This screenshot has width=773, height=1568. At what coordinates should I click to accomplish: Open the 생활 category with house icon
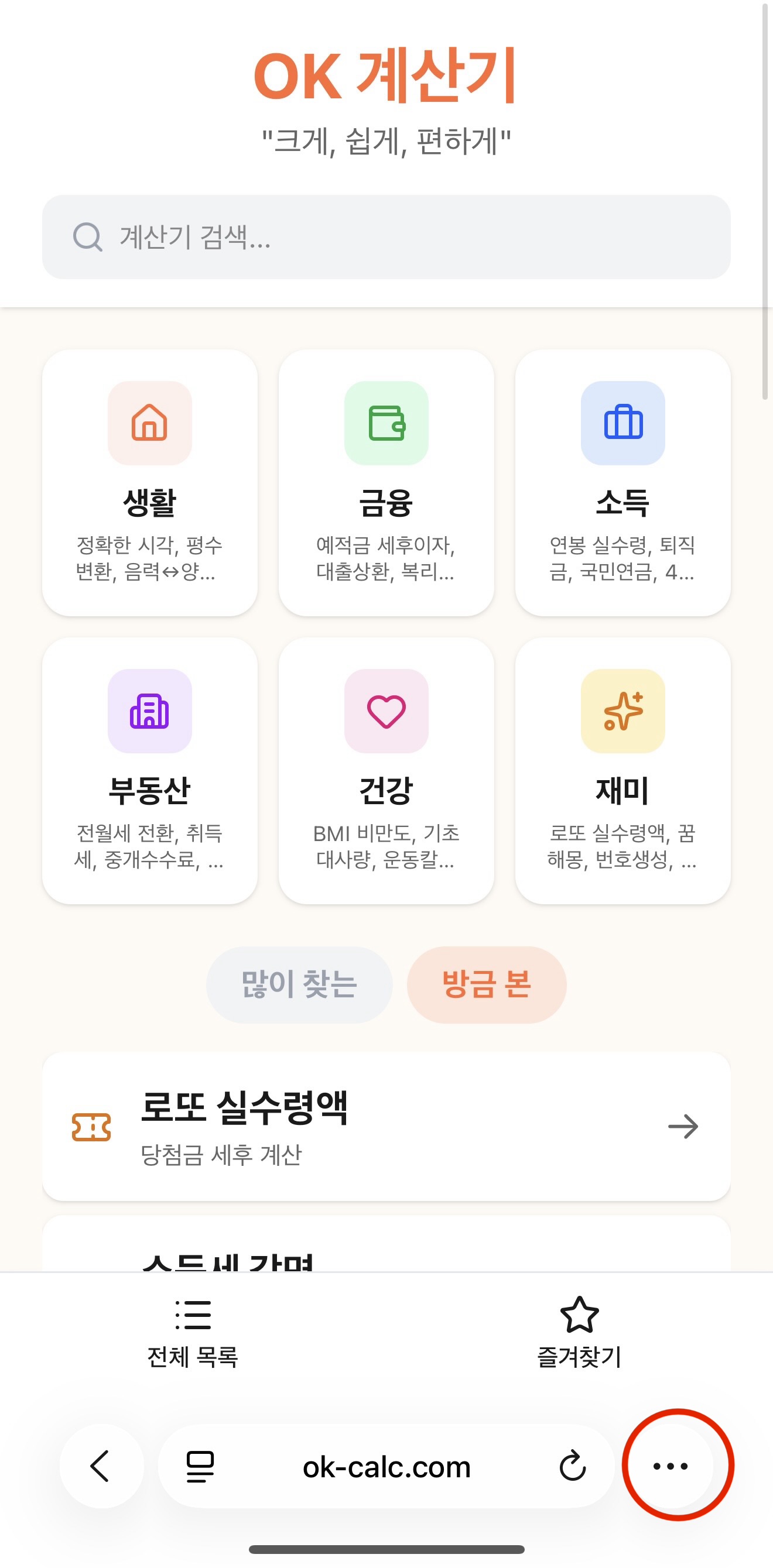pos(149,424)
